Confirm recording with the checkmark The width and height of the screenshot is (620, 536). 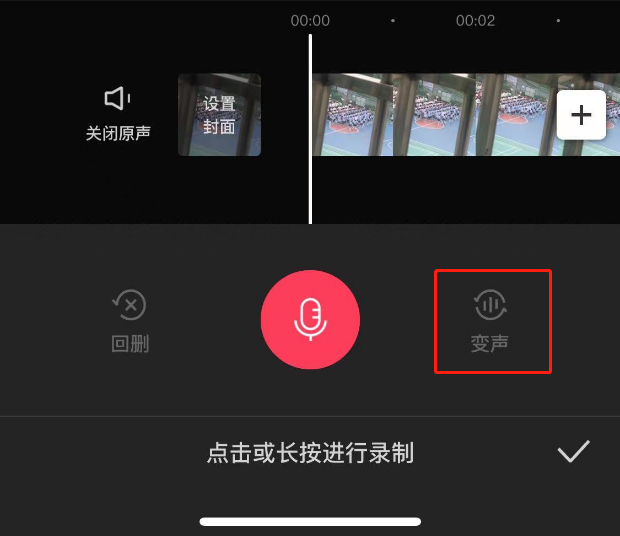point(573,452)
